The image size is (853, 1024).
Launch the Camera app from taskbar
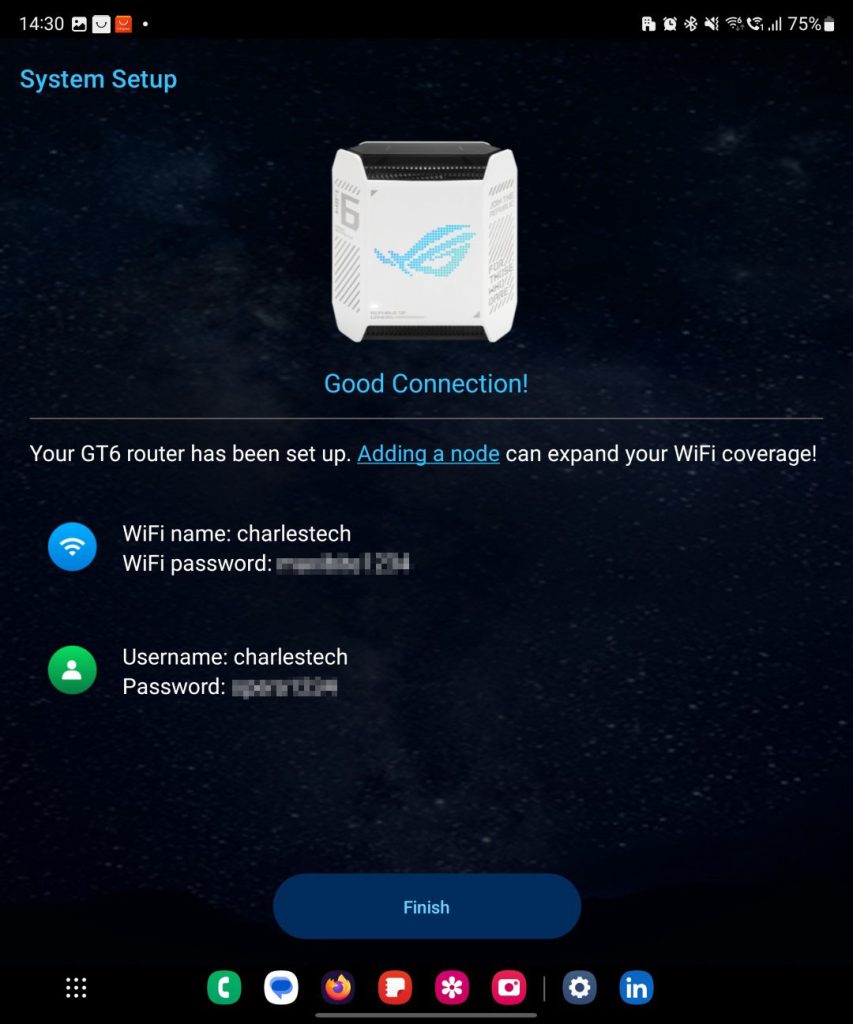coord(509,988)
